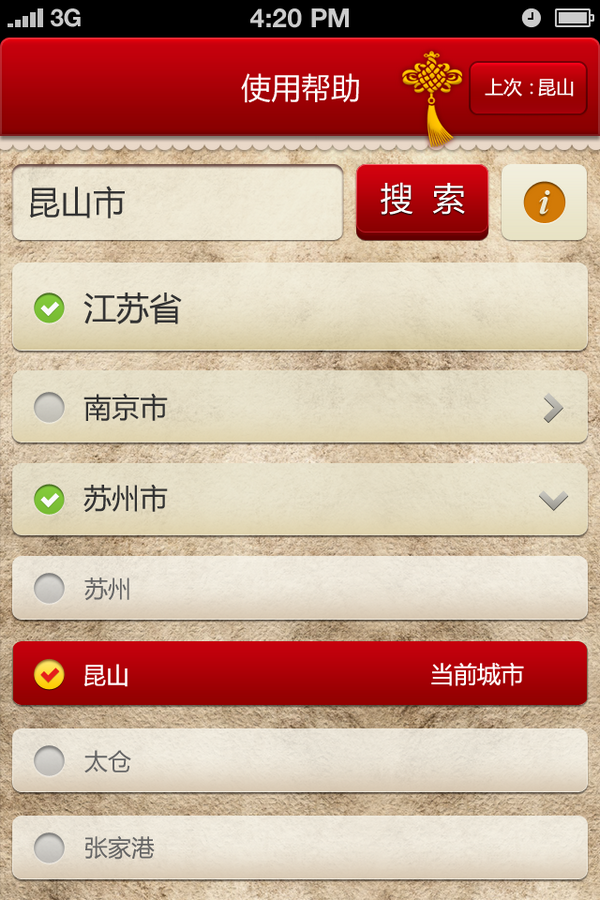Viewport: 600px width, 900px height.
Task: Expand the 南京市 city row
Action: (299, 408)
